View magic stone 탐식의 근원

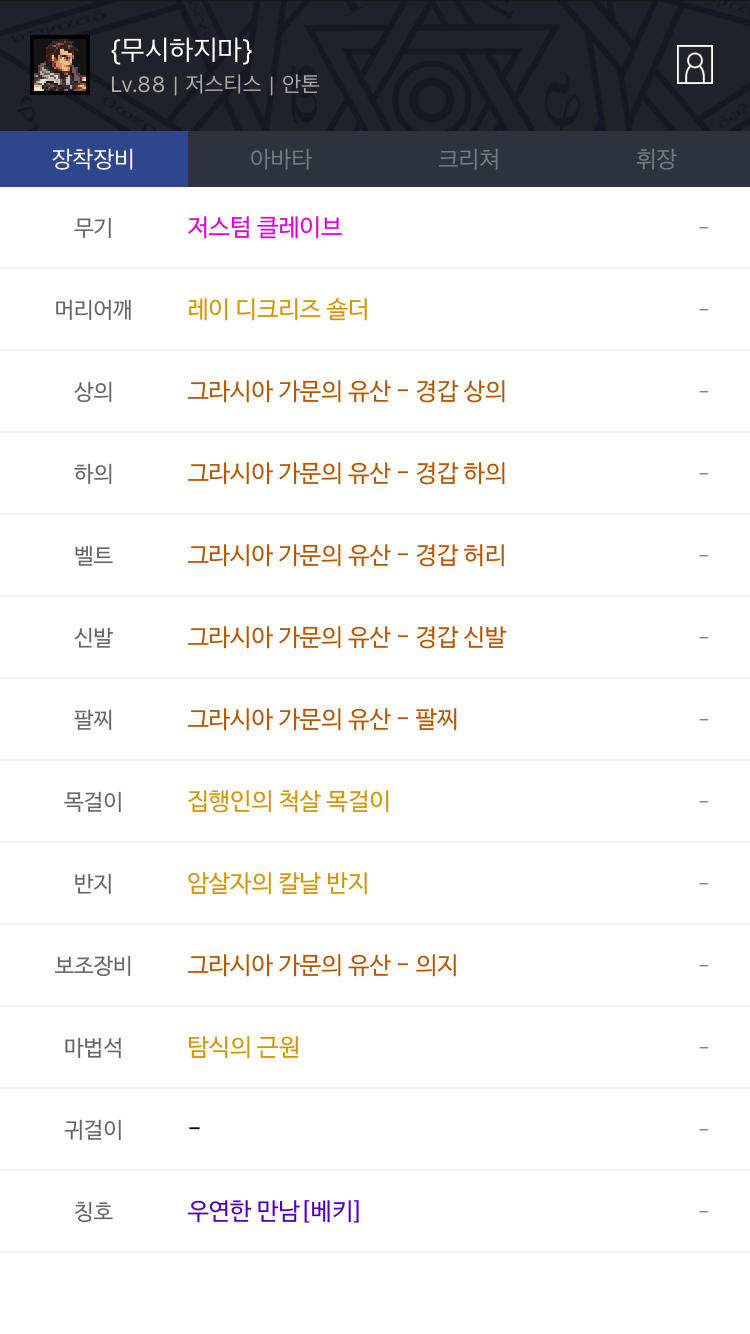click(244, 1047)
